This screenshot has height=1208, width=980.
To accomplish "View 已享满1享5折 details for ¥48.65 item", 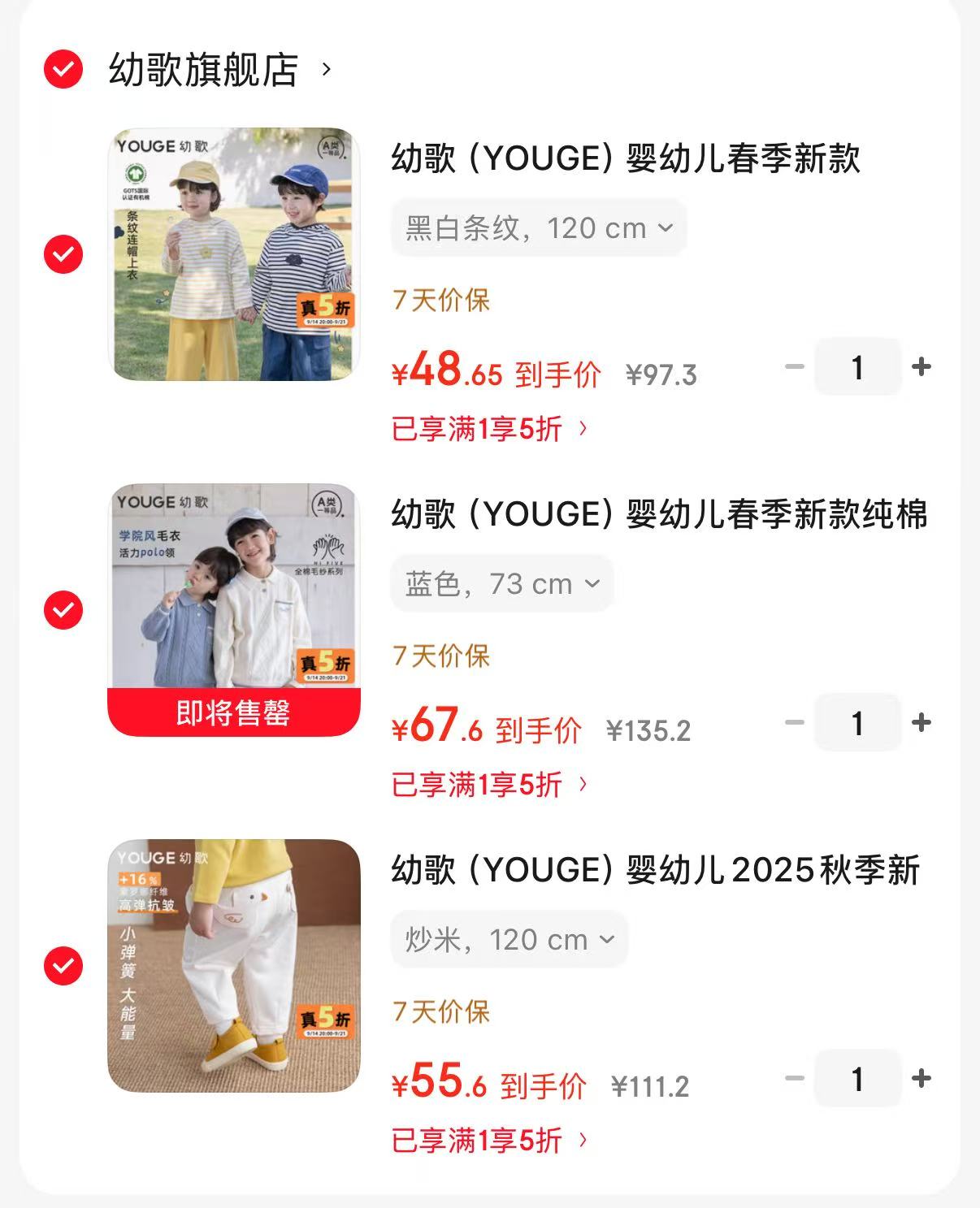I will point(490,429).
